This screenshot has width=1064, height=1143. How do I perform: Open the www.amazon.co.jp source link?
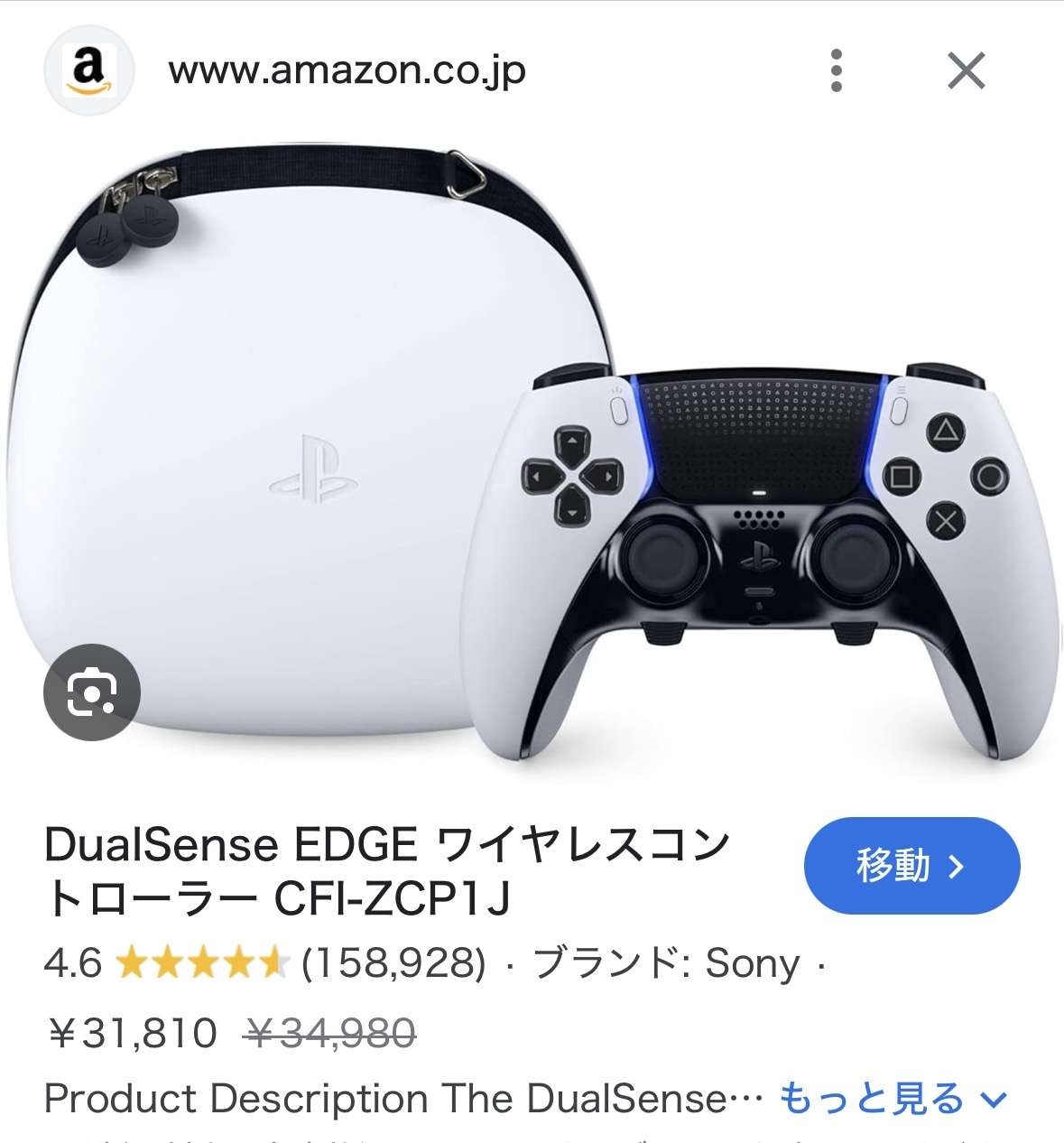tap(347, 70)
